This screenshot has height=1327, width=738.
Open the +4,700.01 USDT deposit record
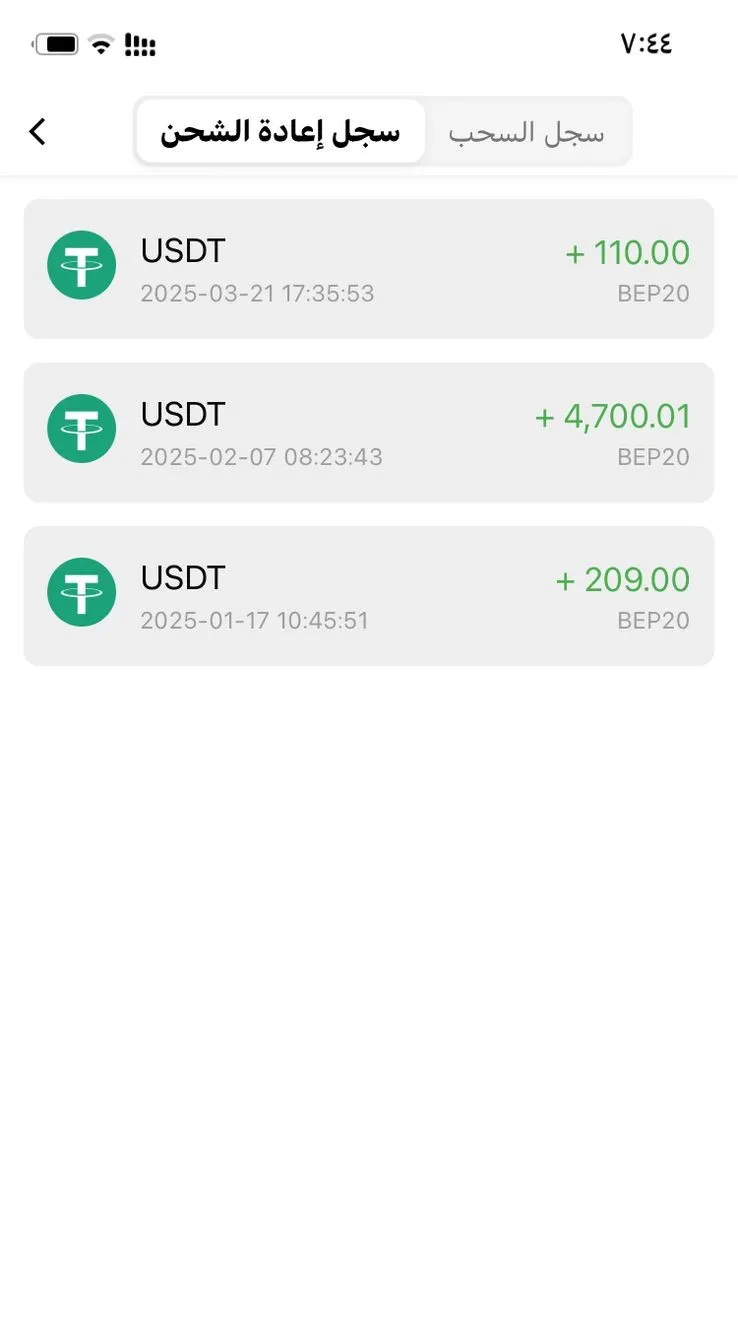point(369,432)
